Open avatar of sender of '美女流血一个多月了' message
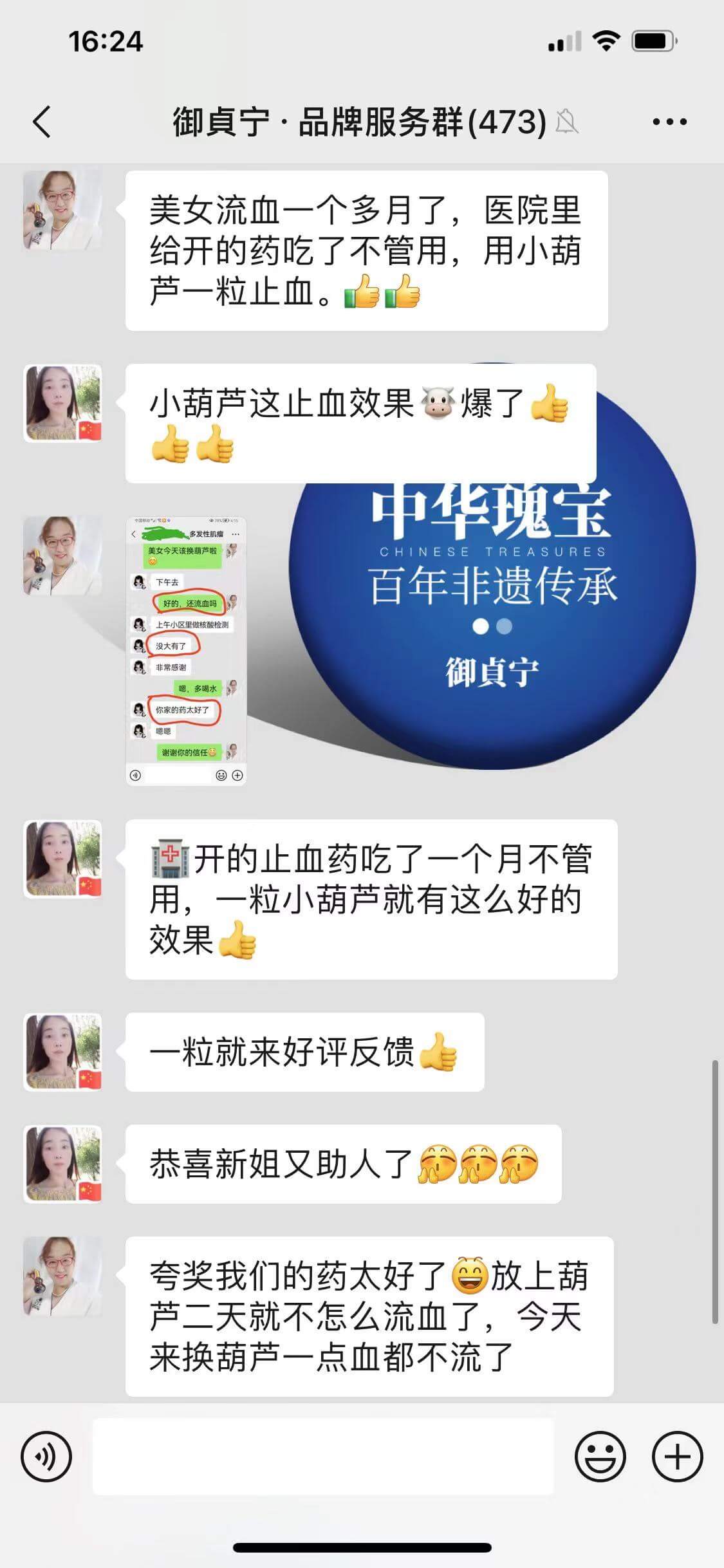 click(62, 210)
